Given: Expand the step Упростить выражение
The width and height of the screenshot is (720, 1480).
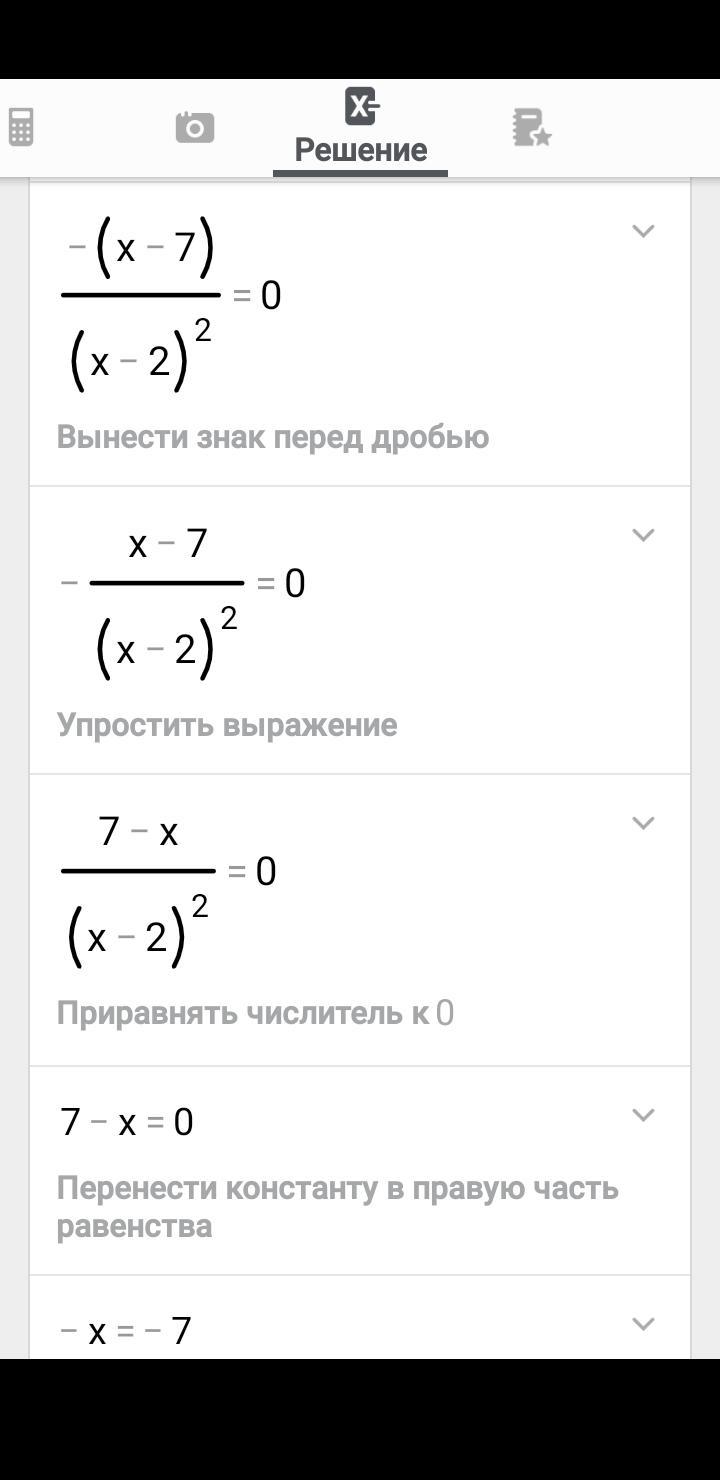Looking at the screenshot, I should point(643,535).
